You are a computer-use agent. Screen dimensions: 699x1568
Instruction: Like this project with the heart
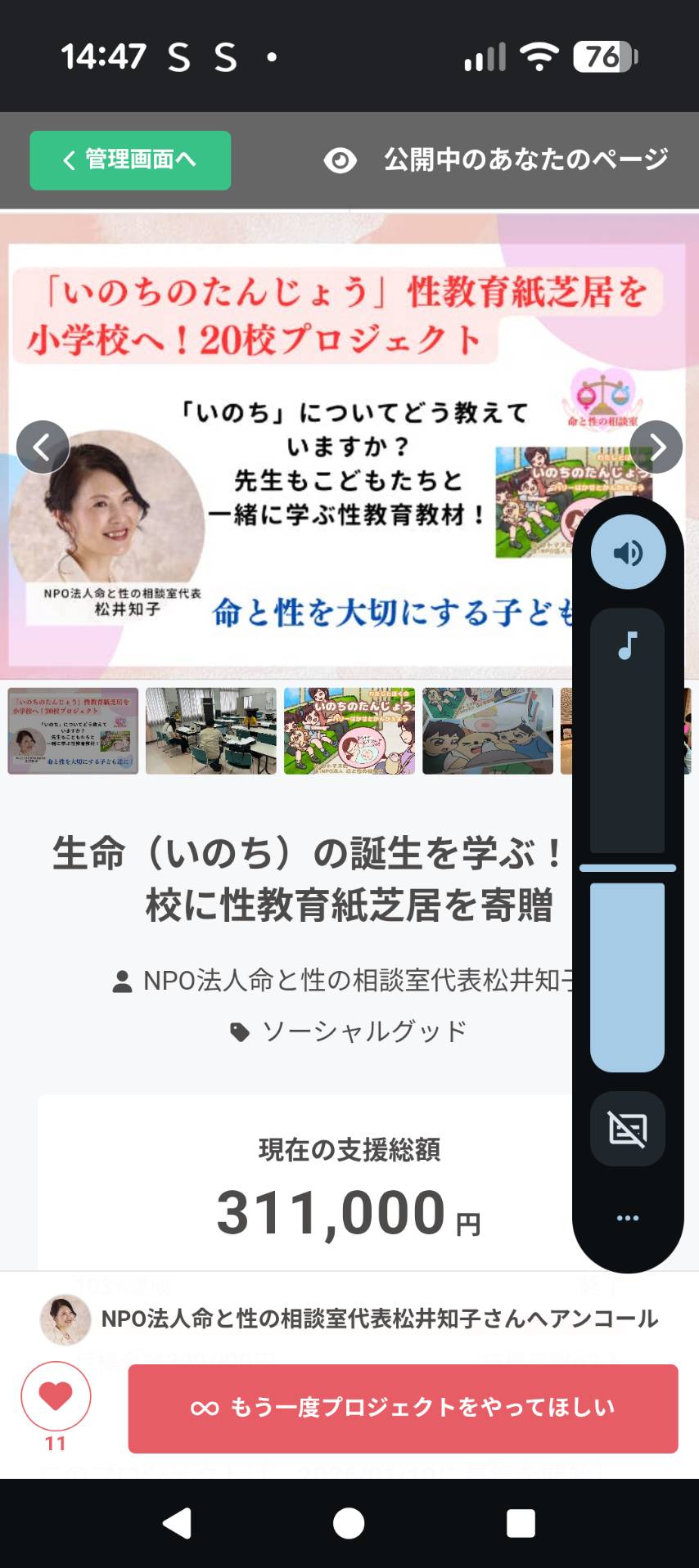click(56, 1395)
